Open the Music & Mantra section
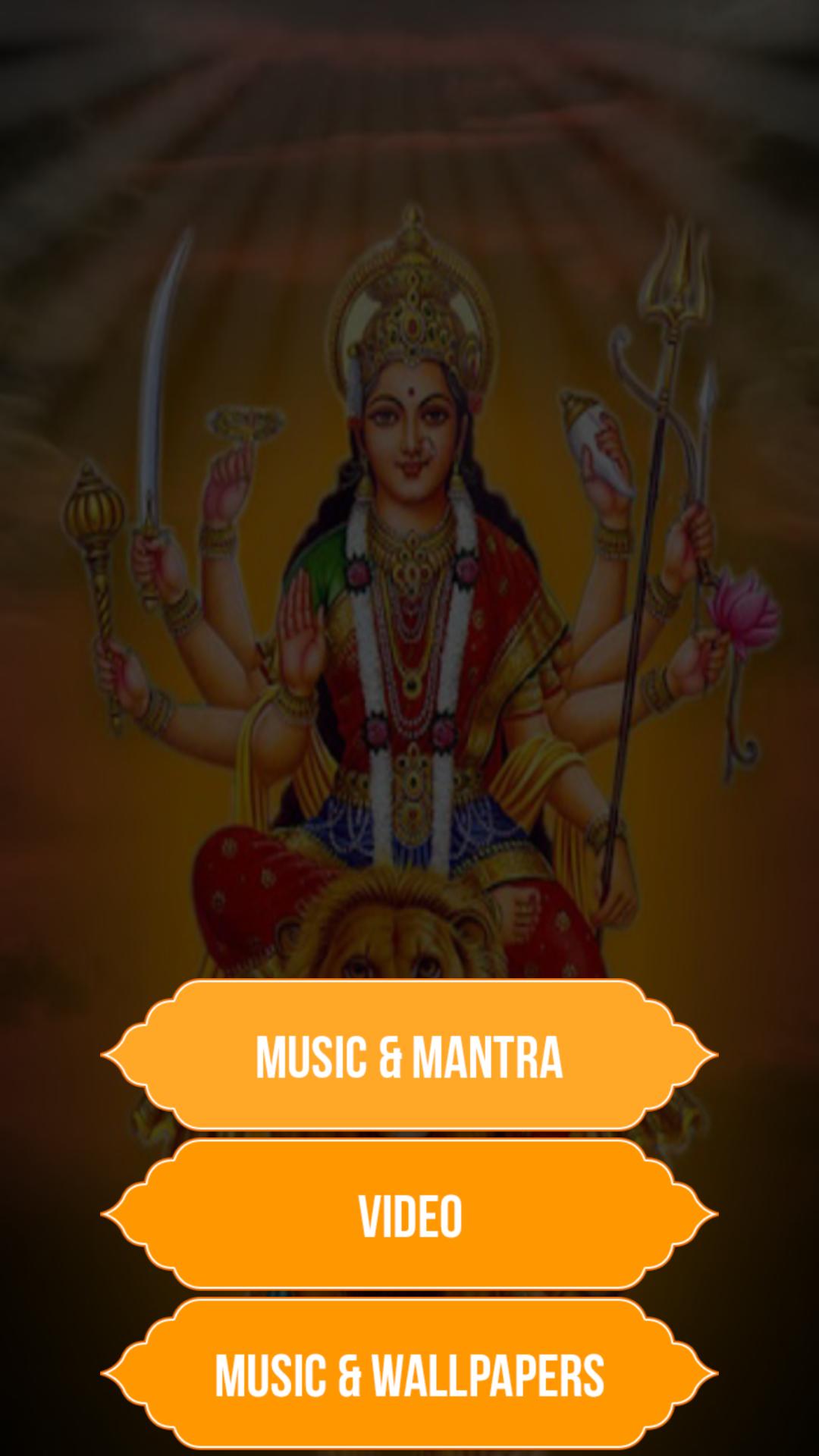This screenshot has width=819, height=1456. [409, 1056]
